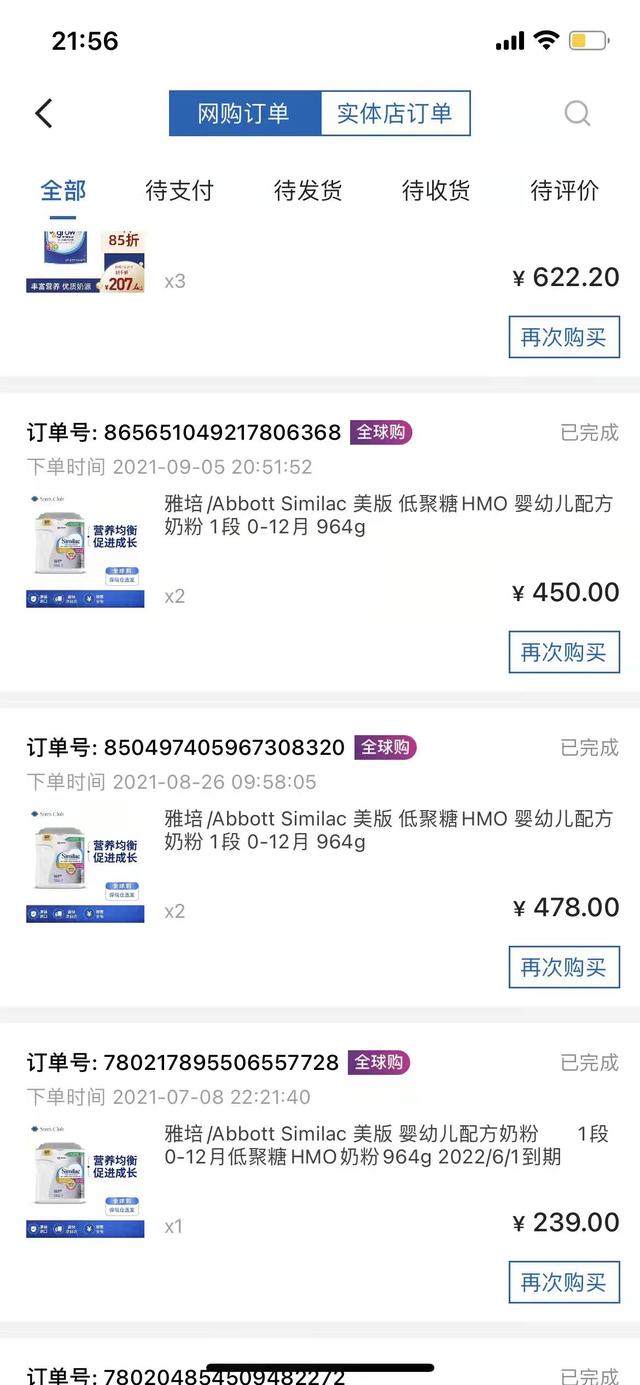Switch to the 实体店订单 segment
The height and width of the screenshot is (1385, 640).
coord(394,113)
